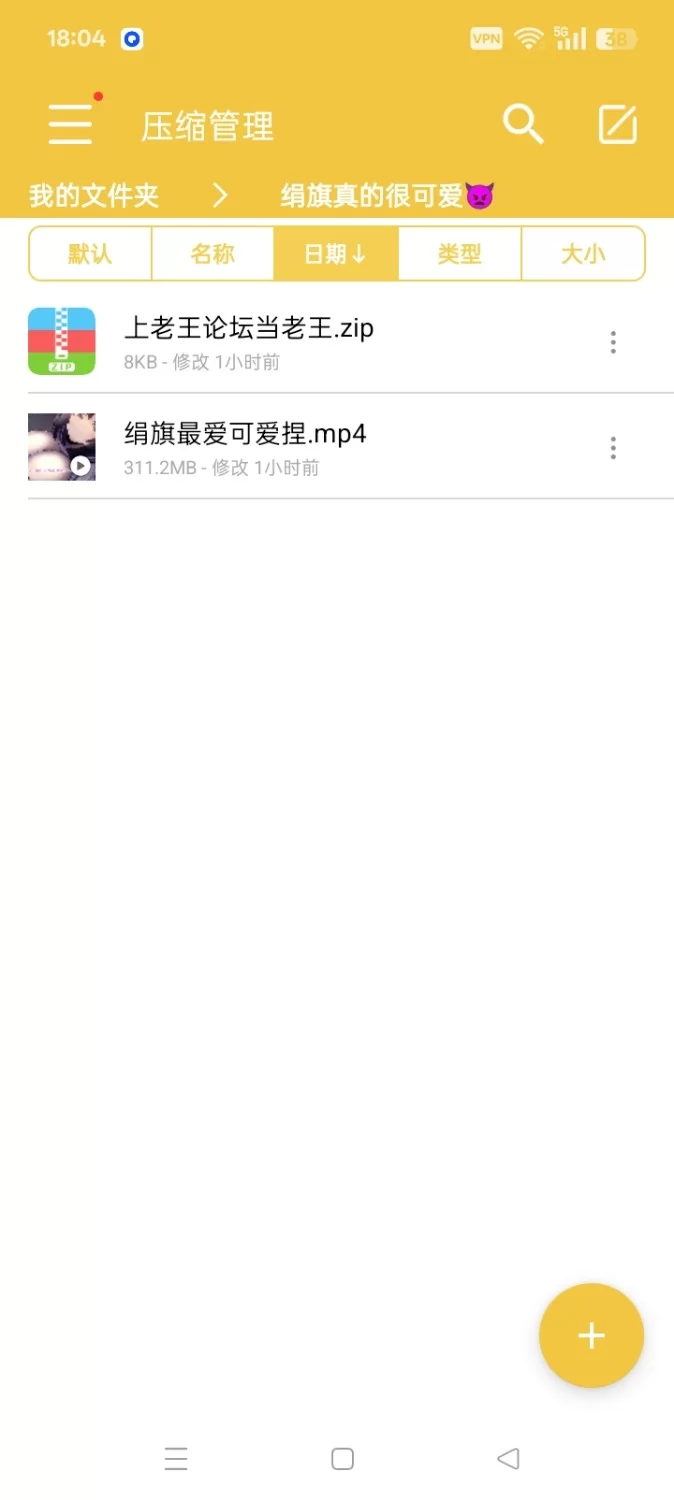
Task: Toggle the 日期 sort order
Action: pyautogui.click(x=336, y=254)
